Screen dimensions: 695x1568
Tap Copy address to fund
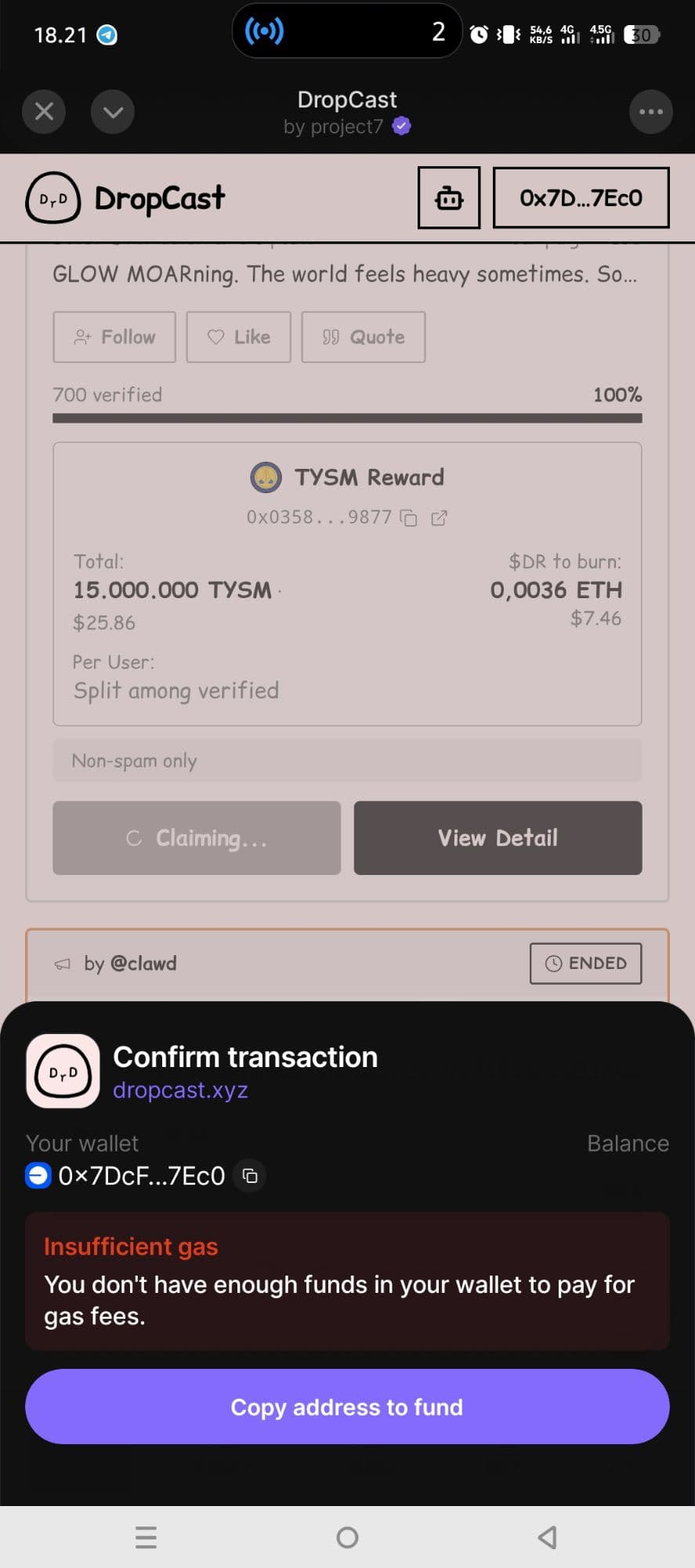pos(347,1407)
